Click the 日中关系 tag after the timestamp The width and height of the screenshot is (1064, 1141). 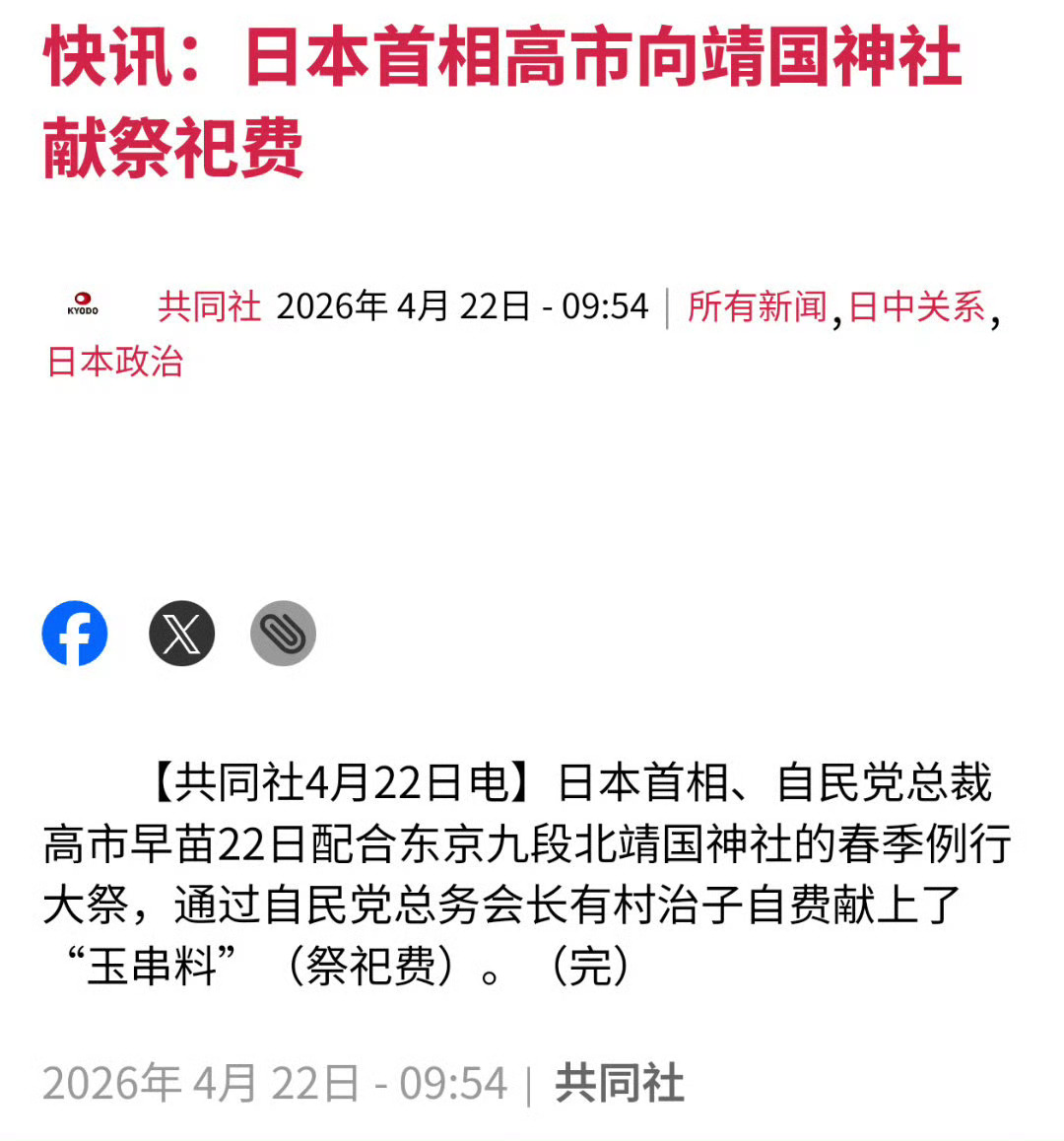917,306
